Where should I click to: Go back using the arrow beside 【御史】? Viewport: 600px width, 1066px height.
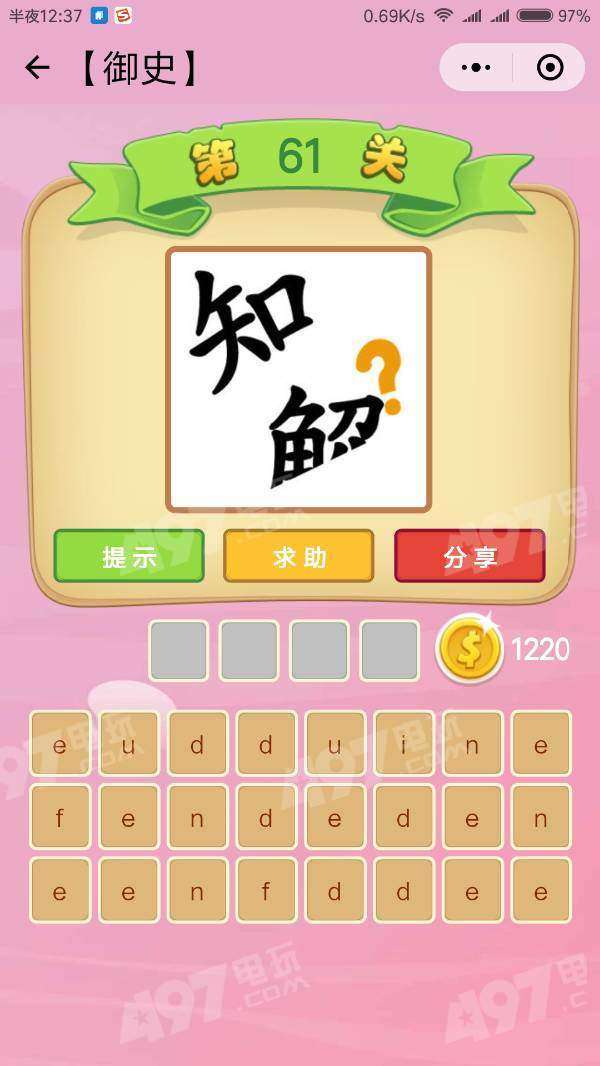tap(37, 67)
